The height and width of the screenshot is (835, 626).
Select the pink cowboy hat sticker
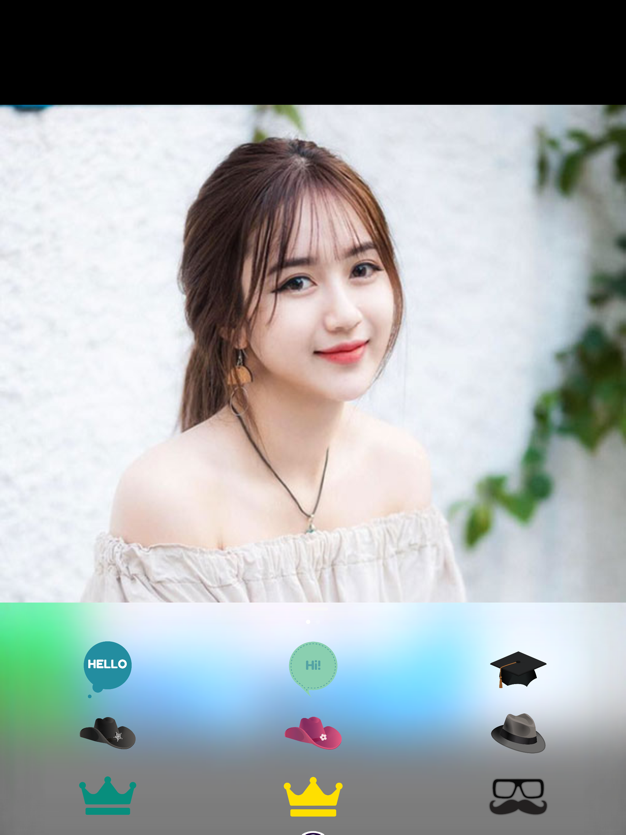pos(313,733)
